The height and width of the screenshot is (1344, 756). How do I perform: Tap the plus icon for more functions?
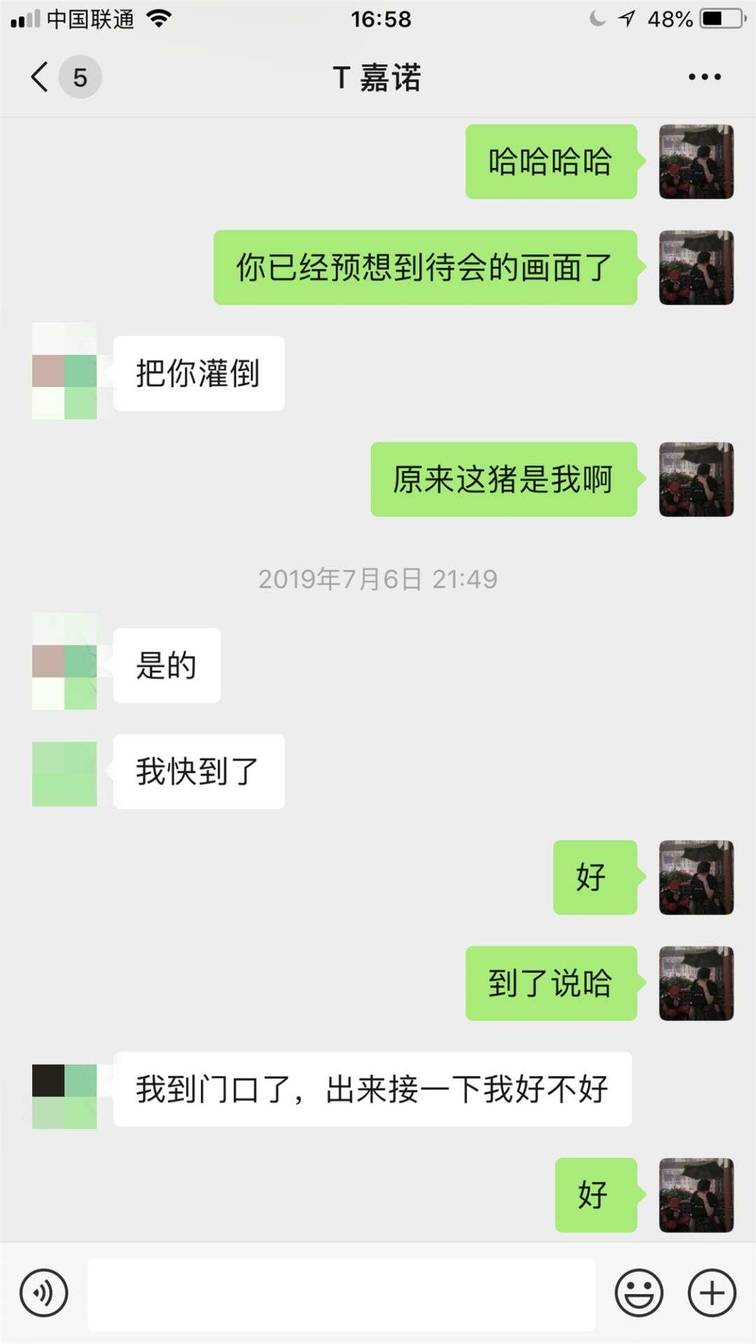tap(712, 1292)
